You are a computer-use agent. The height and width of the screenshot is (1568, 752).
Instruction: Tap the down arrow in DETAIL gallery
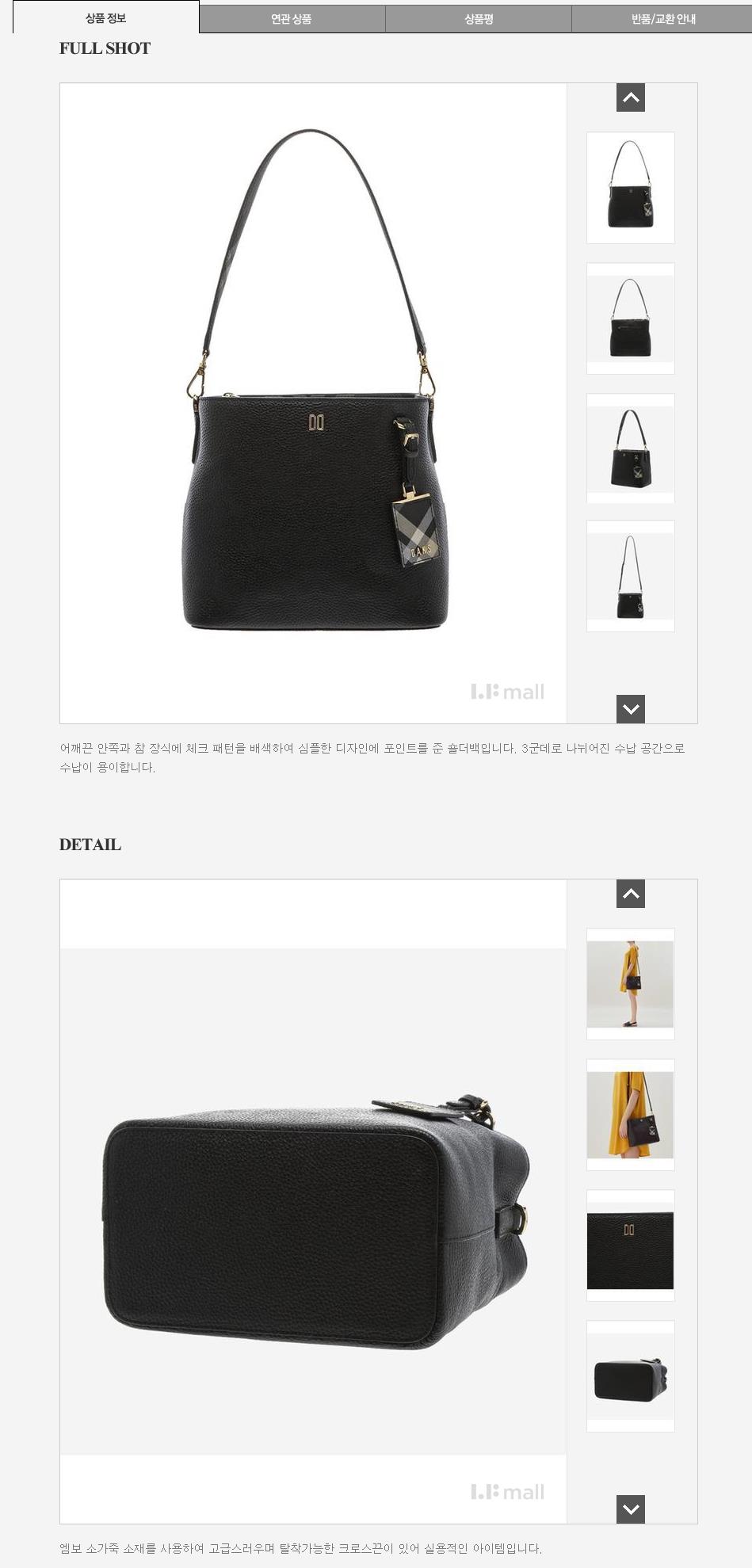coord(631,1509)
